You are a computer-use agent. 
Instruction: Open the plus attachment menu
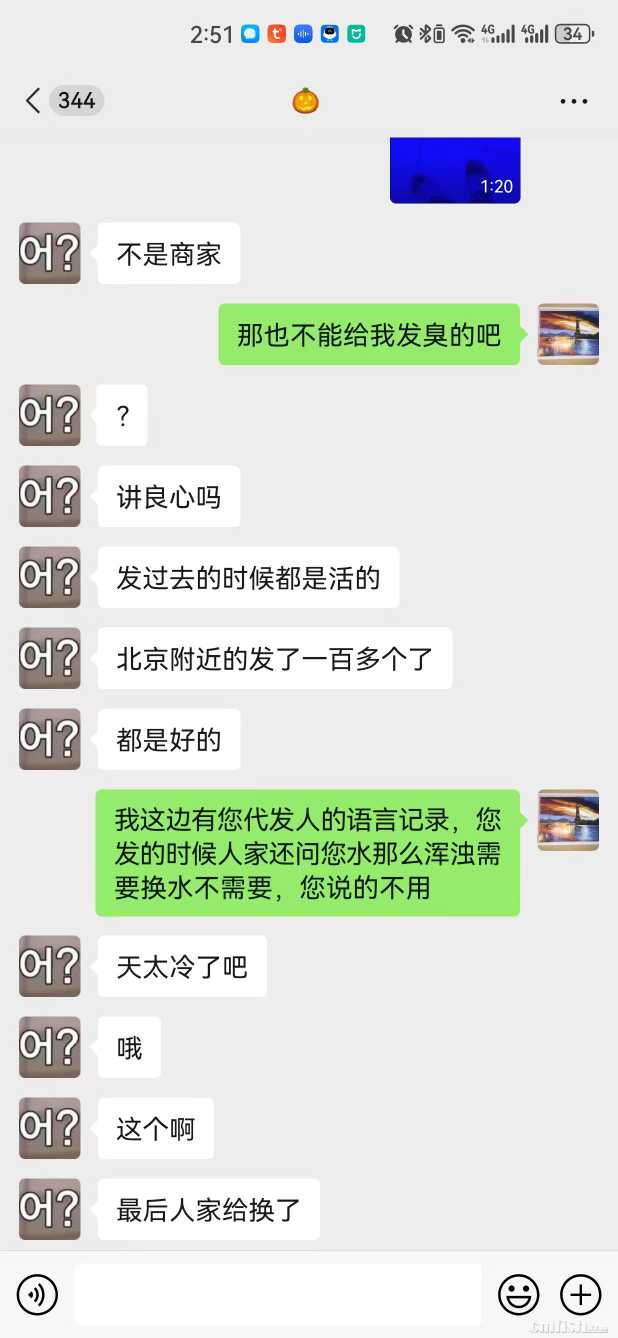580,1295
